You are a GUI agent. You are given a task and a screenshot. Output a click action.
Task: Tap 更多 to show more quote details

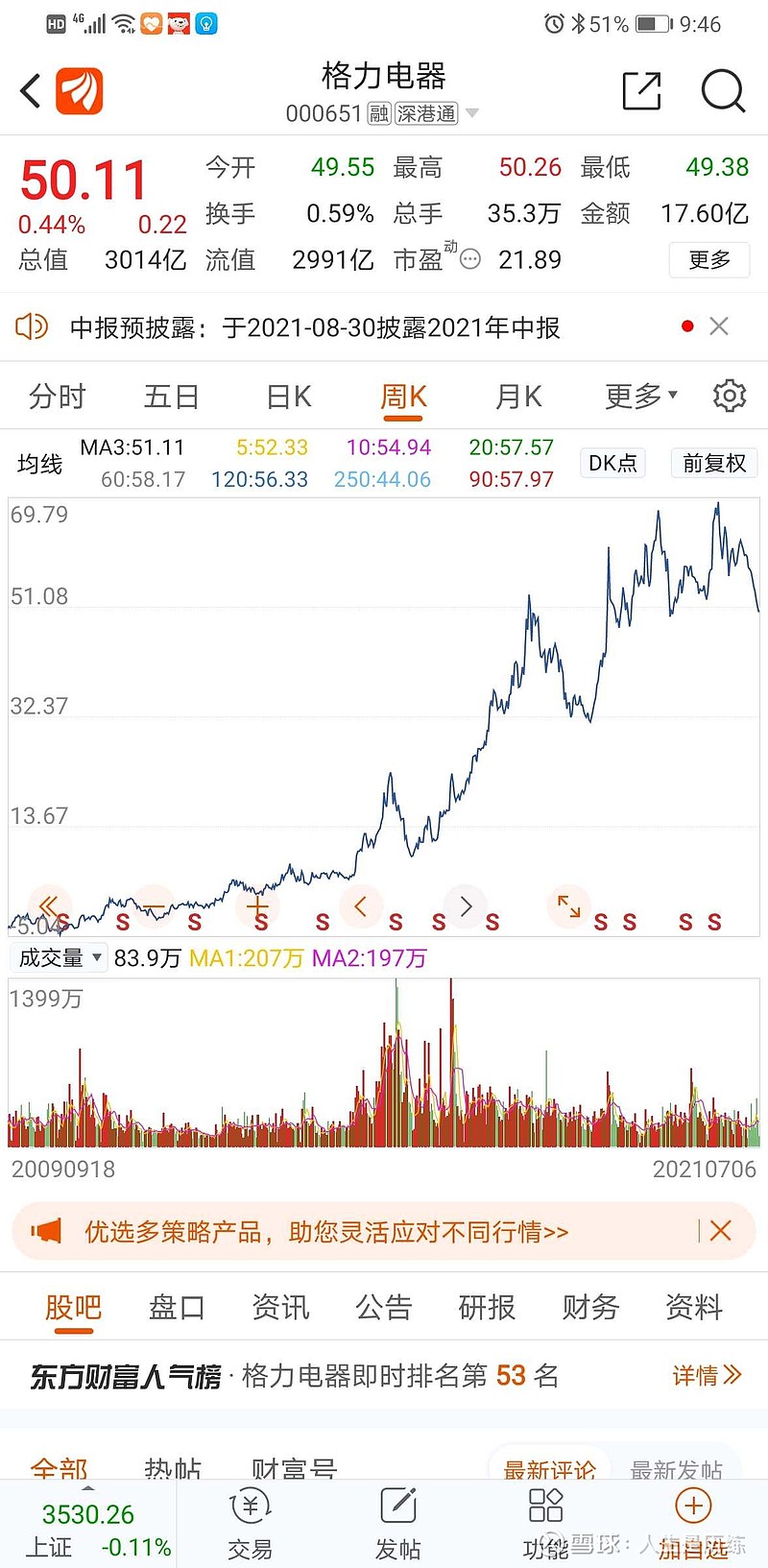709,259
